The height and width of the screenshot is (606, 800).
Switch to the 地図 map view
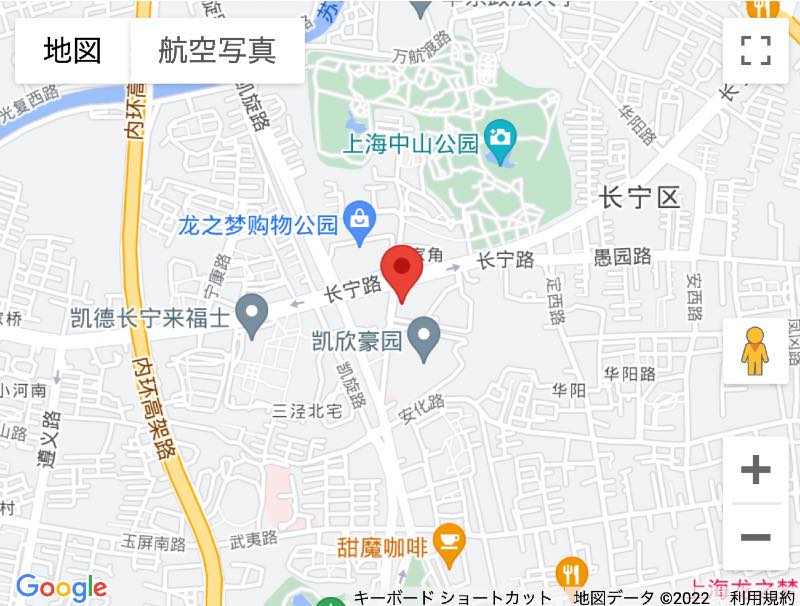[72, 50]
